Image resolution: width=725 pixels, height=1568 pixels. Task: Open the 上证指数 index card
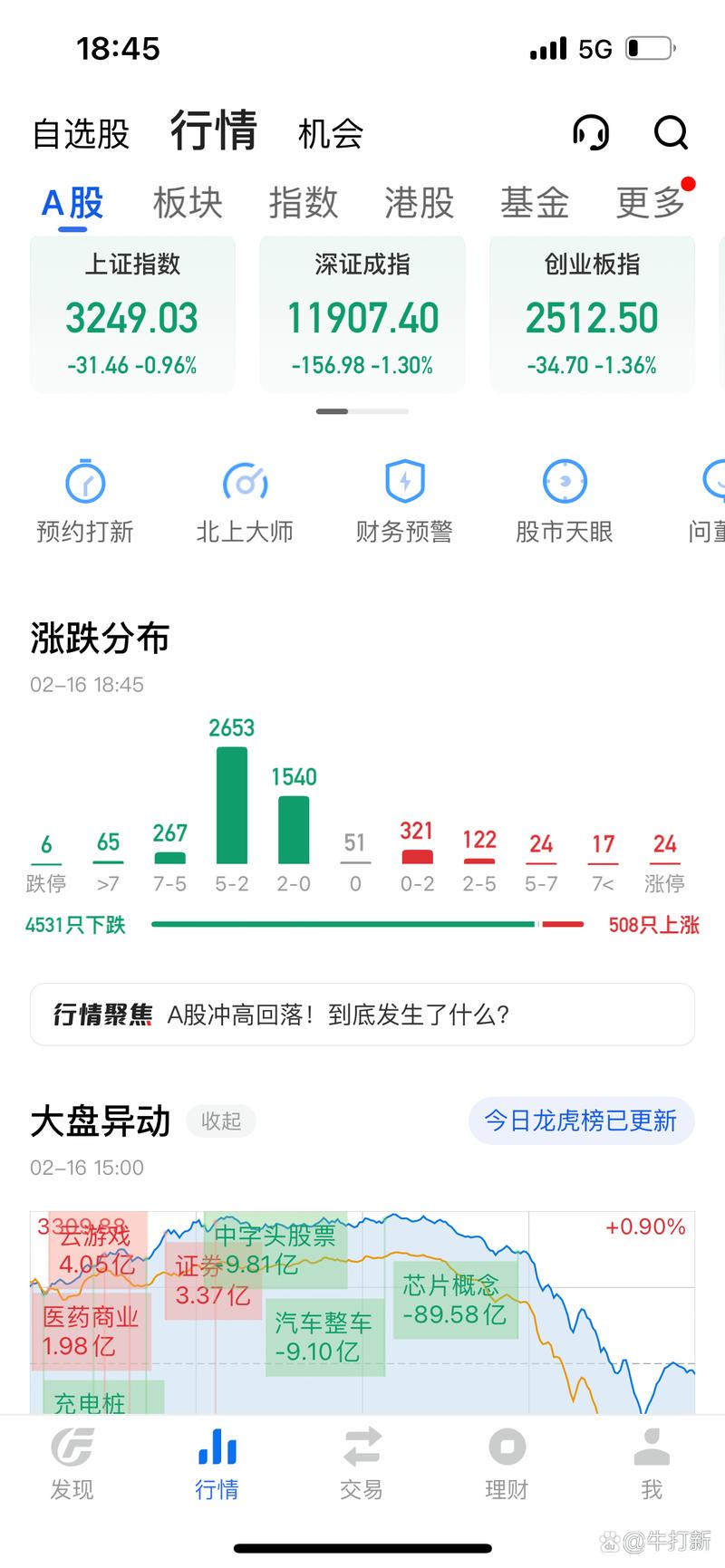(132, 314)
